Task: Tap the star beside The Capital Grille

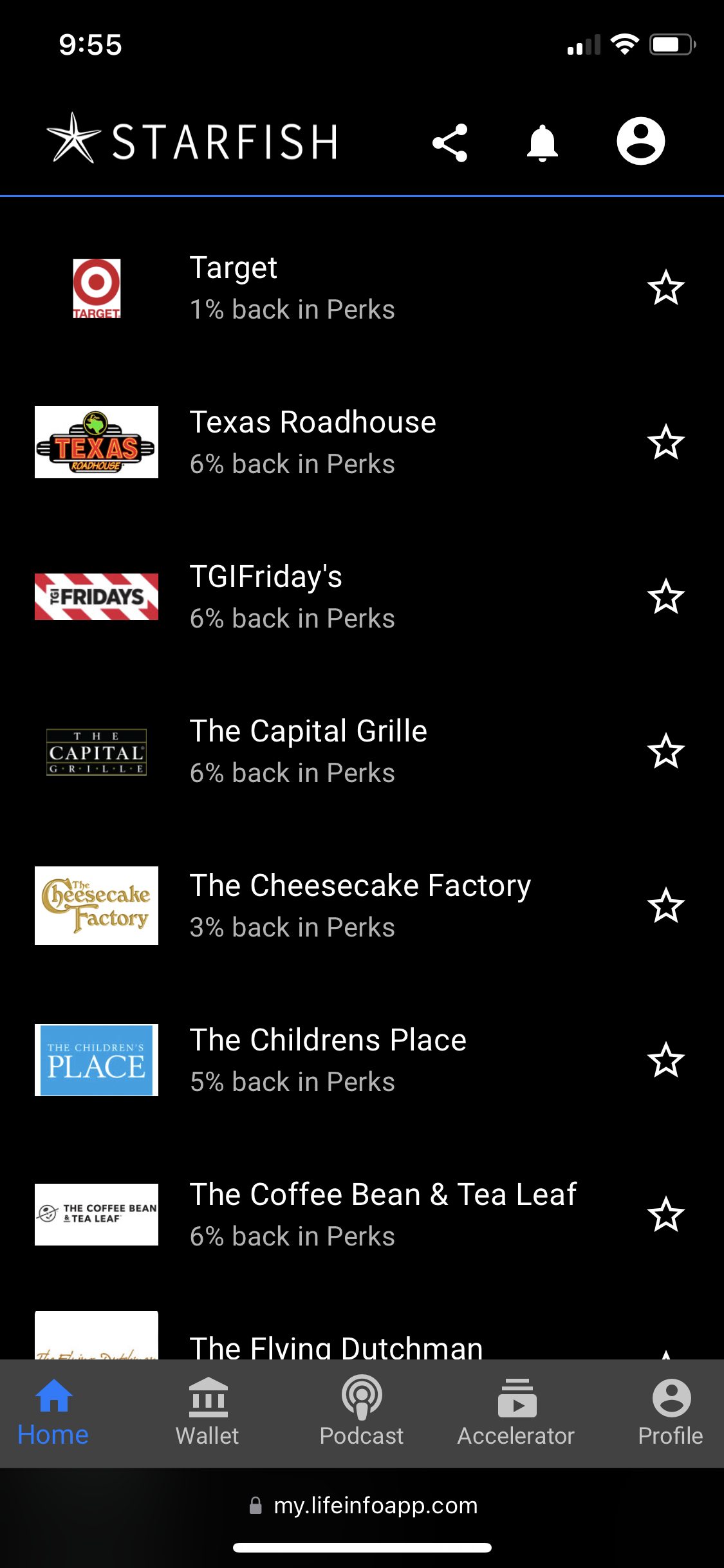Action: click(x=665, y=751)
